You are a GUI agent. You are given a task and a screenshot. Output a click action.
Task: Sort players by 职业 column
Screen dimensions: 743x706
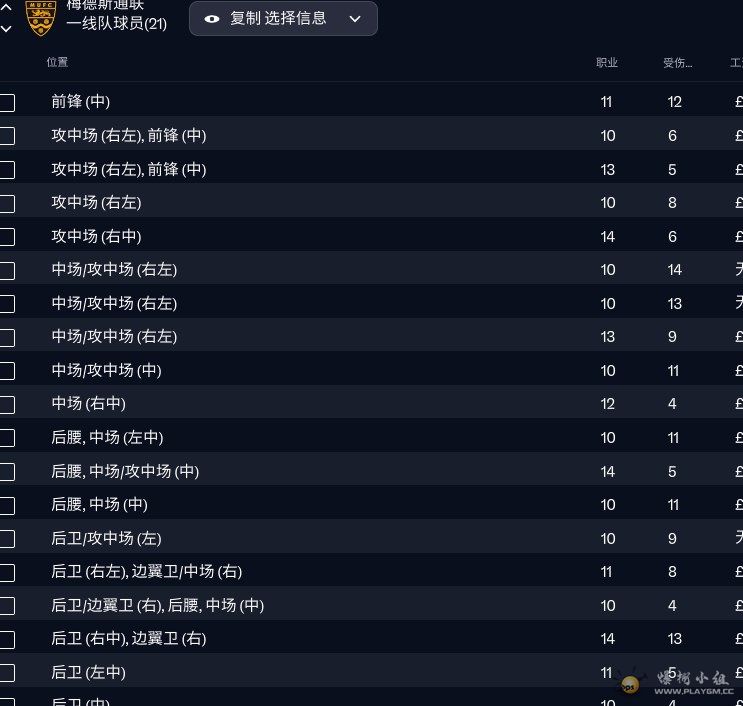pos(607,62)
